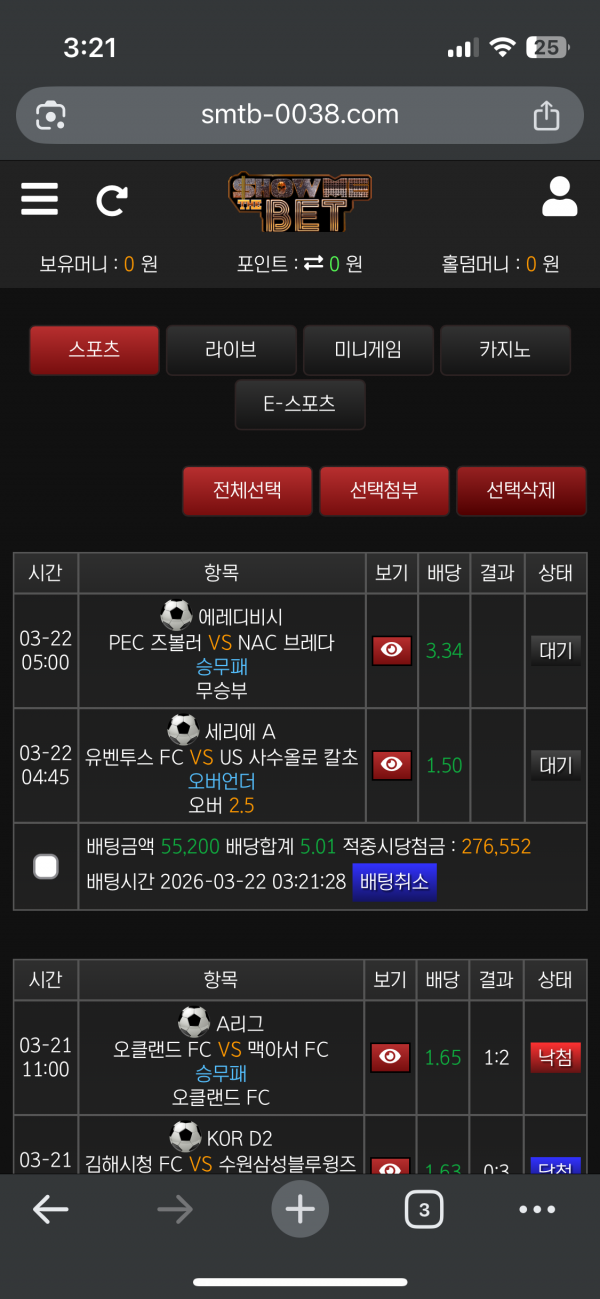600x1299 pixels.
Task: Go to the E-스포츠 tab
Action: (x=299, y=404)
